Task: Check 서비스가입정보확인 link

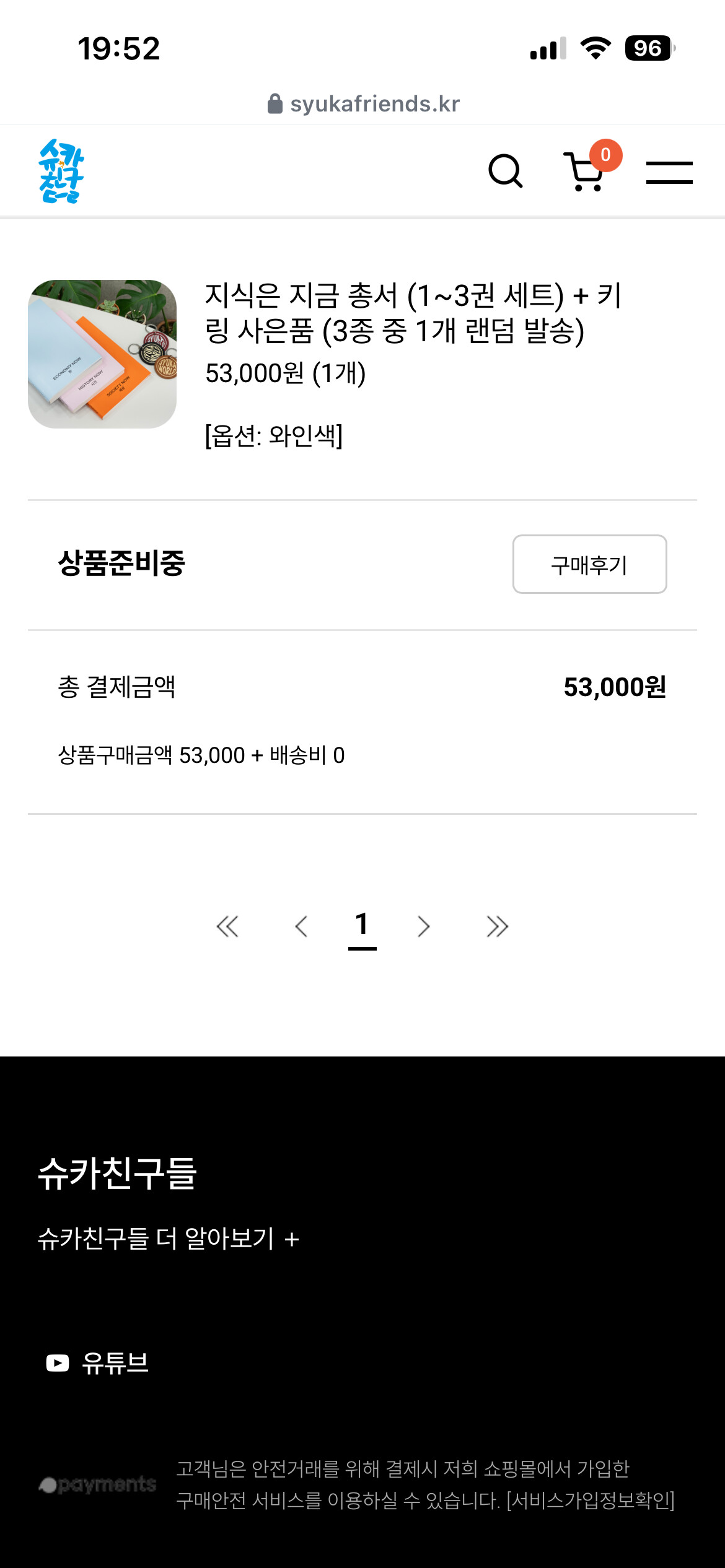Action: [x=590, y=1500]
